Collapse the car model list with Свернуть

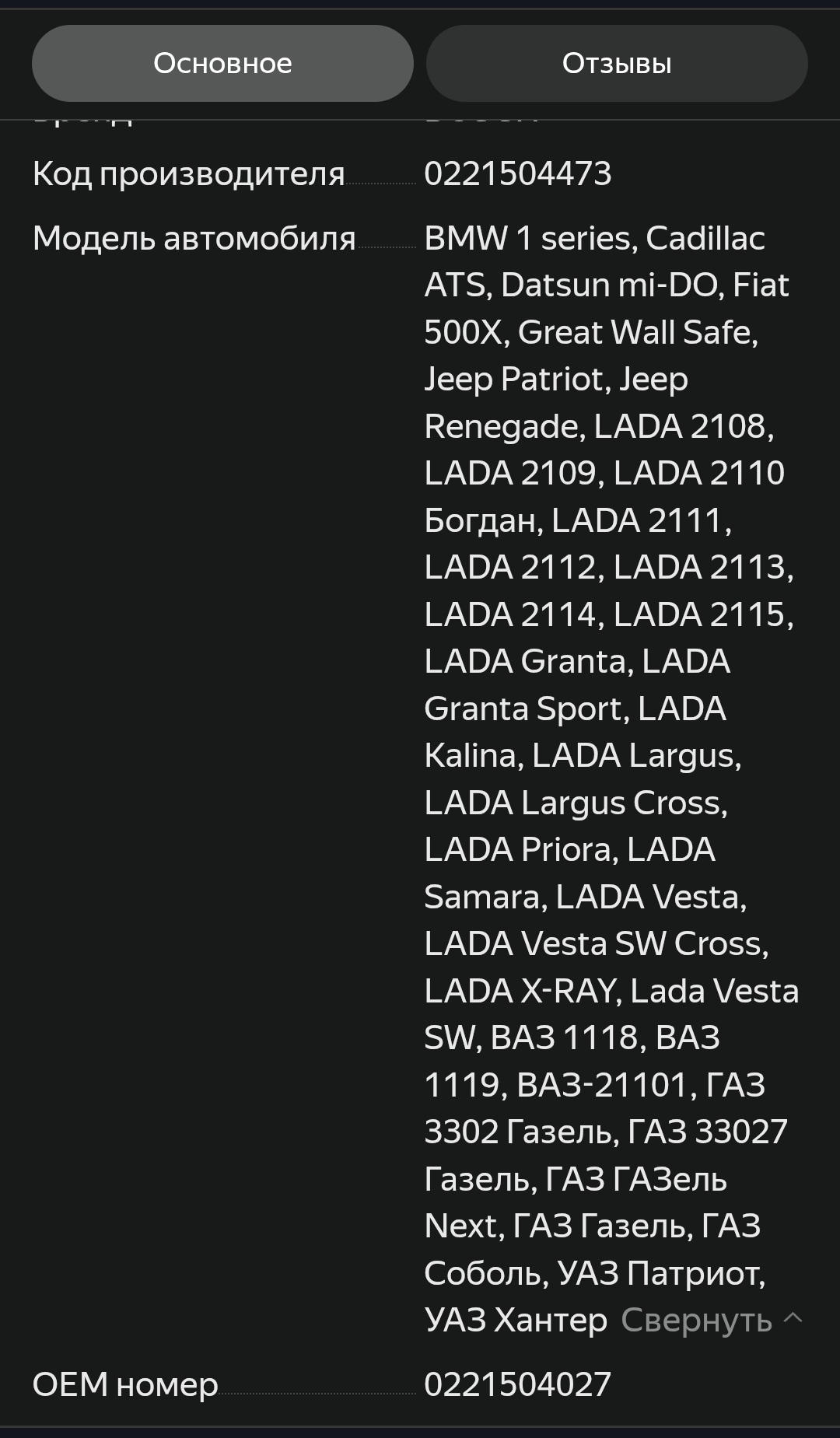tap(711, 1320)
